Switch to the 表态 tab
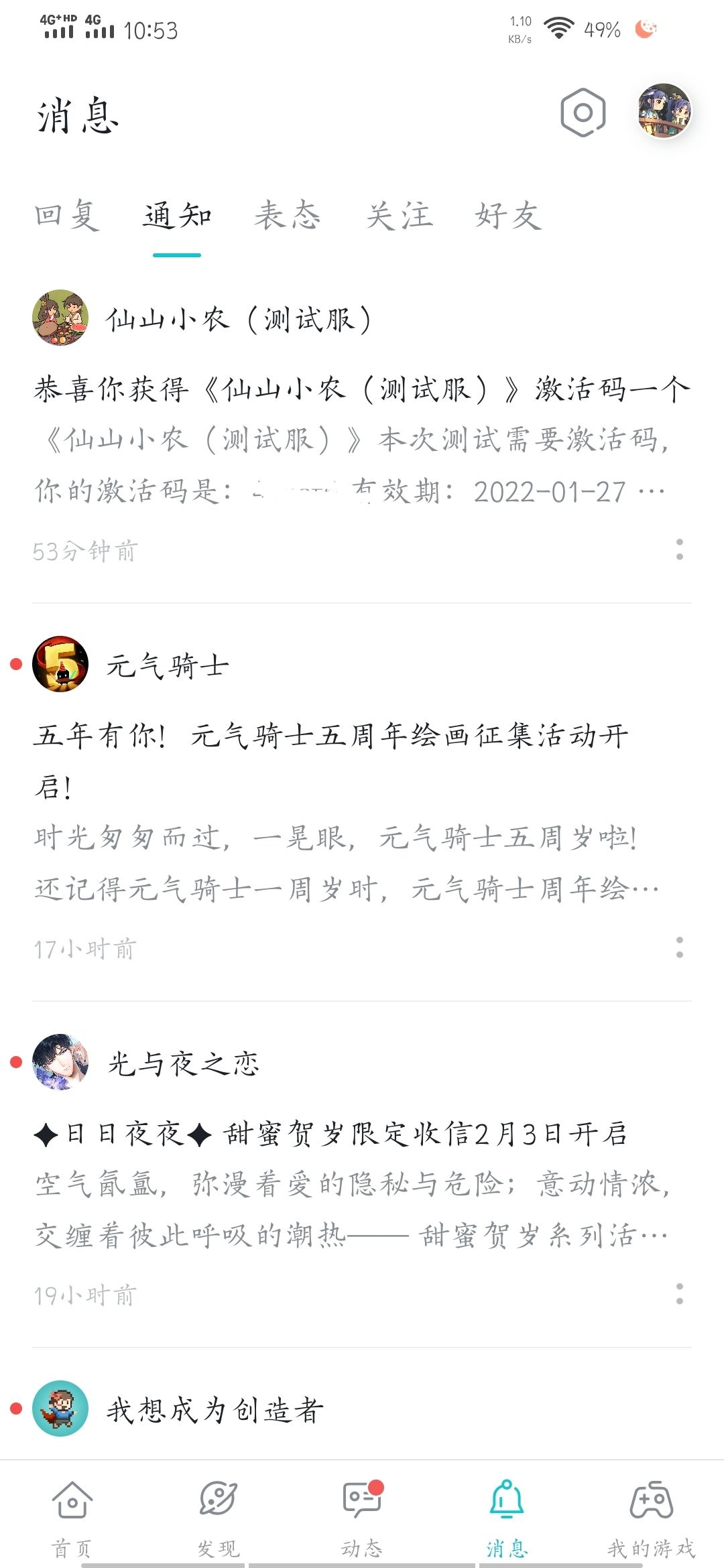Screen dimensions: 724x1568 tap(287, 216)
